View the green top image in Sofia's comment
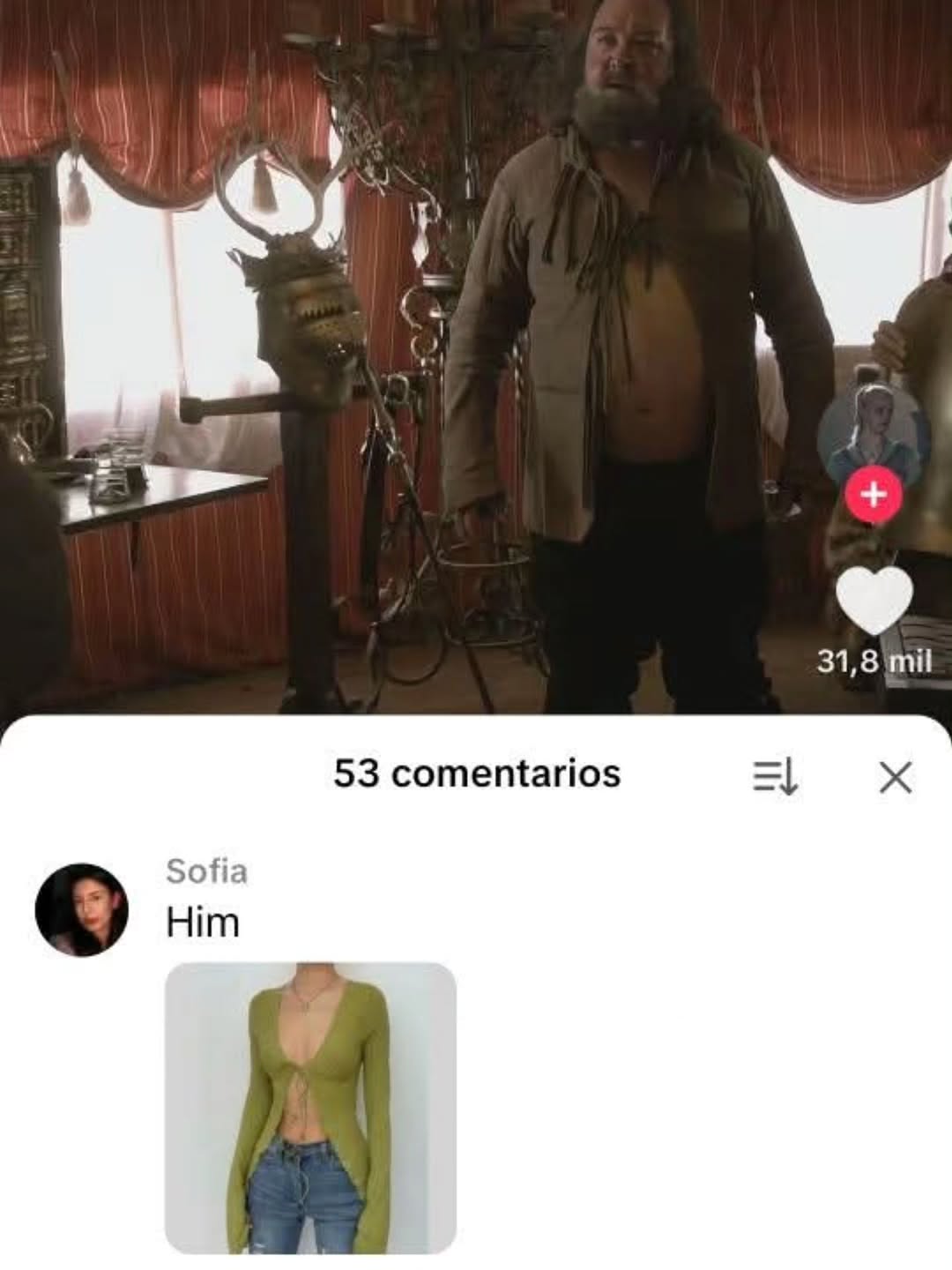This screenshot has width=952, height=1270. pos(310,1107)
